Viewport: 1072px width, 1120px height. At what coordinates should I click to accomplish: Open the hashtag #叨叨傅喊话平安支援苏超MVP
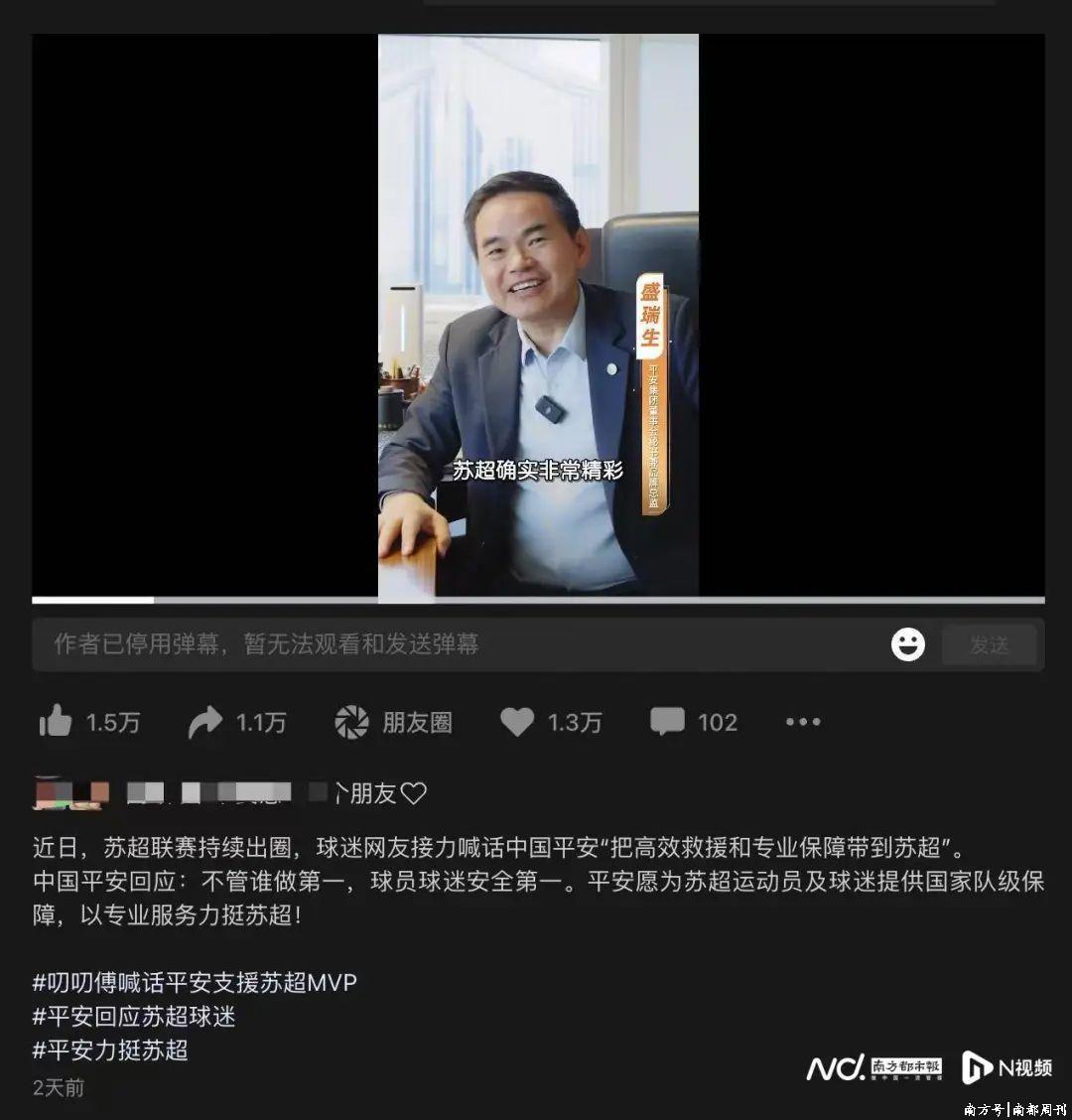click(195, 983)
